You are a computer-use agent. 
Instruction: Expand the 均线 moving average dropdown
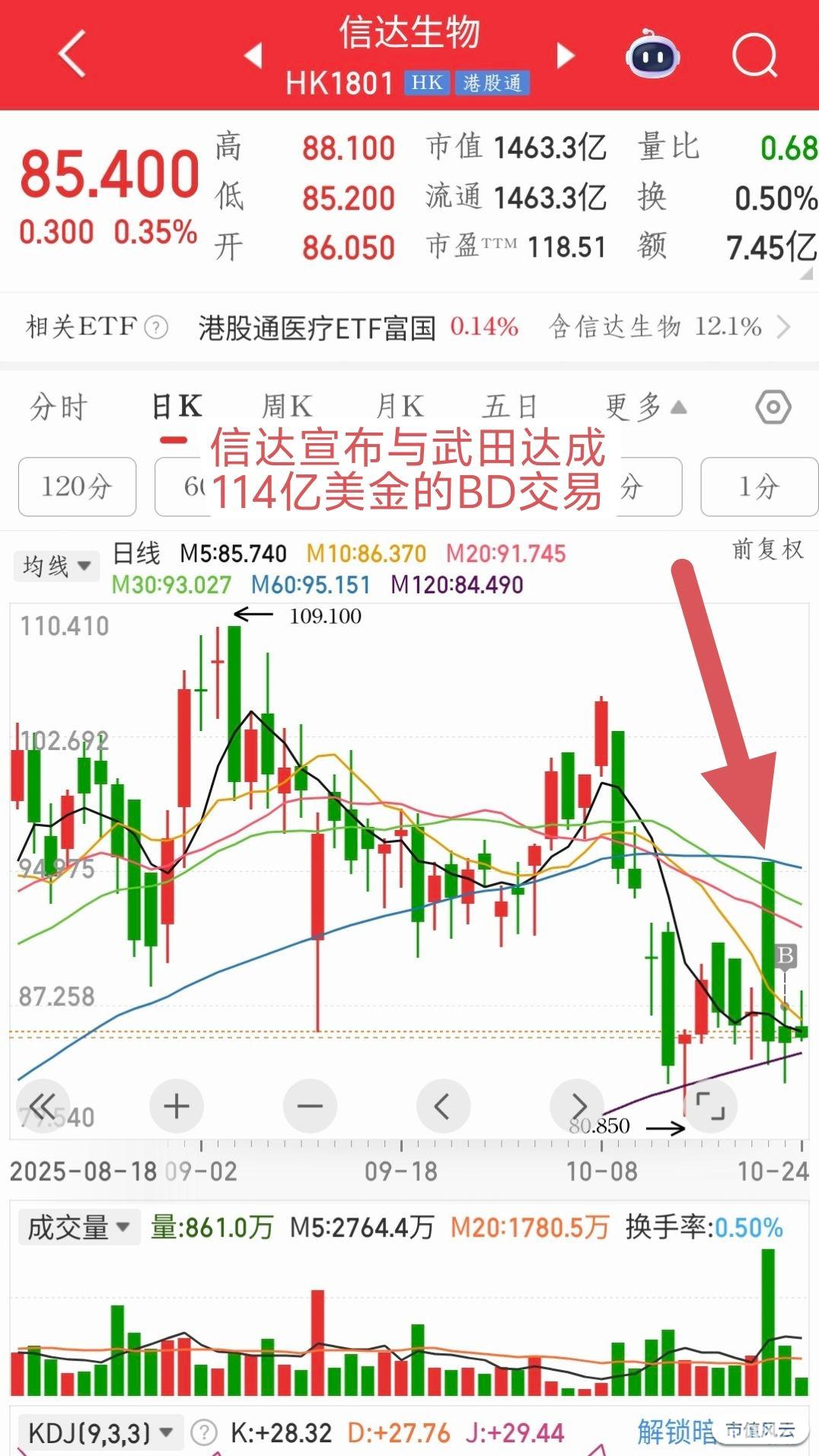coord(57,565)
